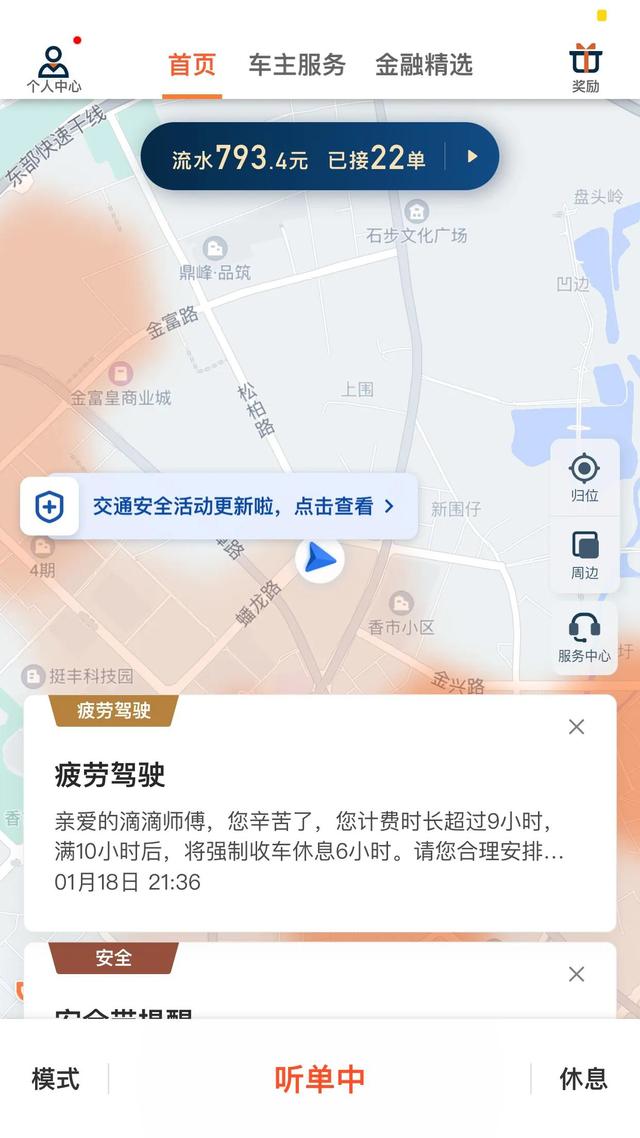Open 奖励 rewards icon

(586, 68)
